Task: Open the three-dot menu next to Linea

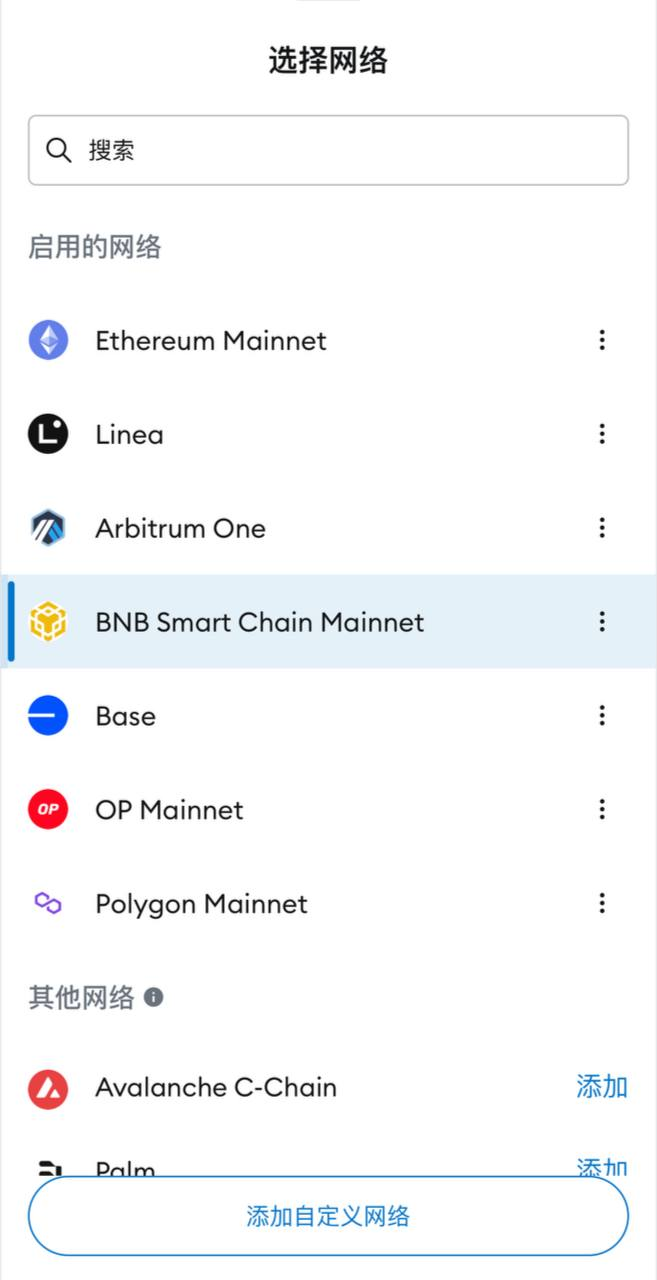Action: click(602, 434)
